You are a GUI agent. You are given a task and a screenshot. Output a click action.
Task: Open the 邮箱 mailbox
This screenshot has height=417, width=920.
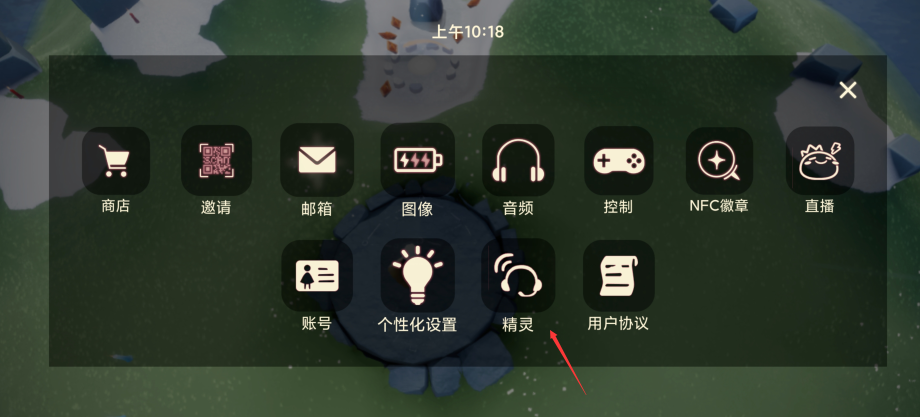[x=317, y=161]
